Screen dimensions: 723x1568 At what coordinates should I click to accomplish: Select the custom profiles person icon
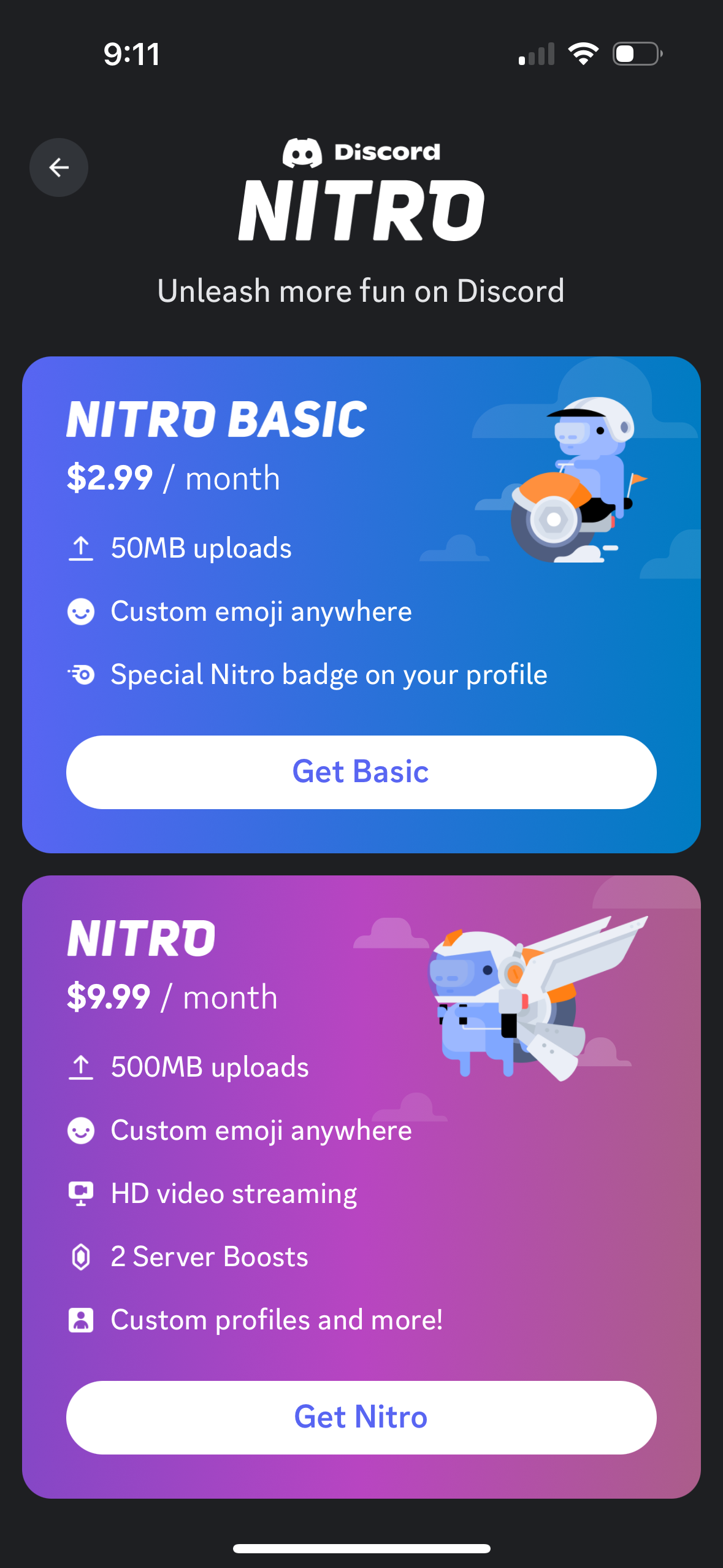click(x=81, y=1320)
